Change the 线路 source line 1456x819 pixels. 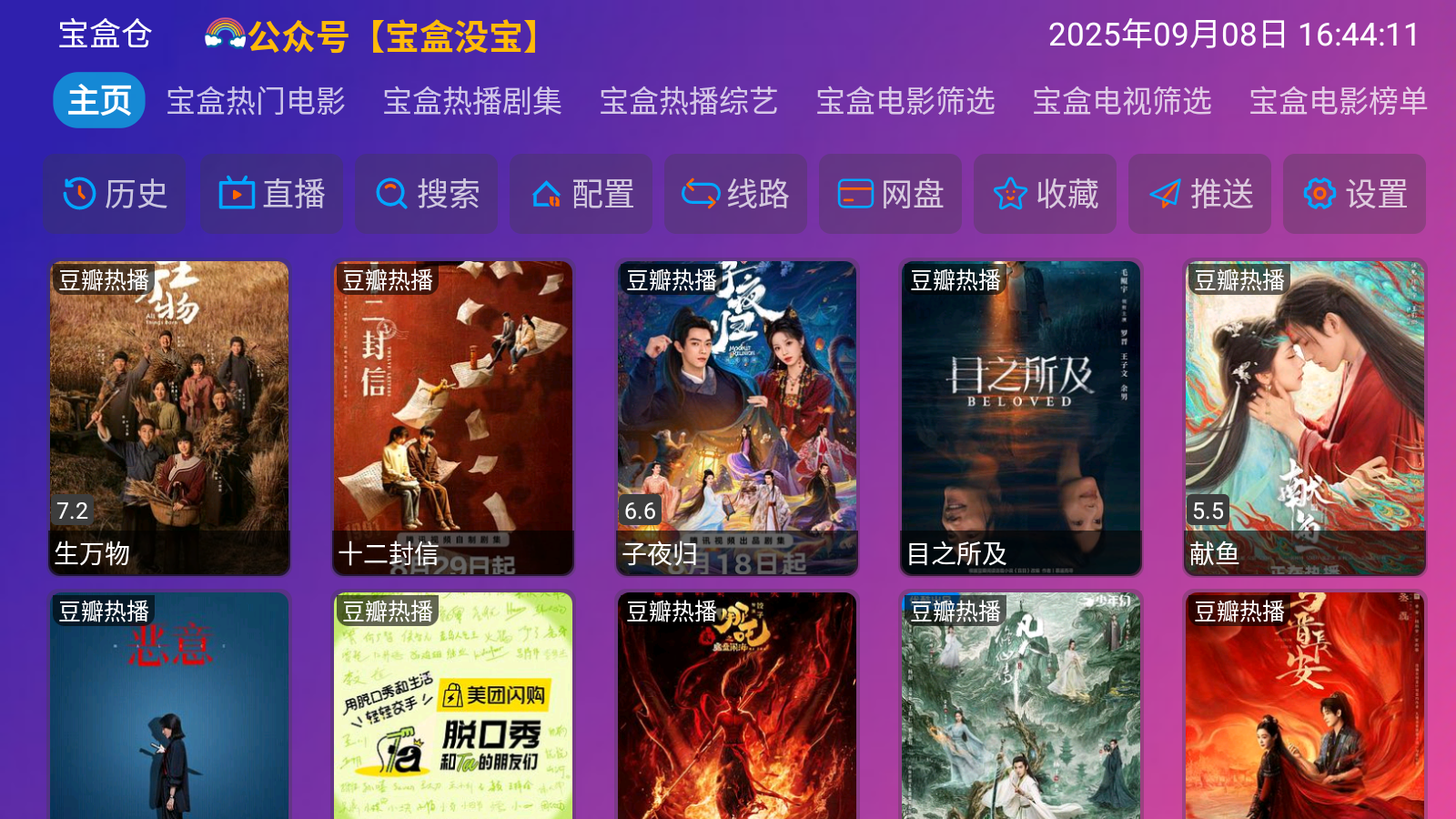[x=735, y=194]
